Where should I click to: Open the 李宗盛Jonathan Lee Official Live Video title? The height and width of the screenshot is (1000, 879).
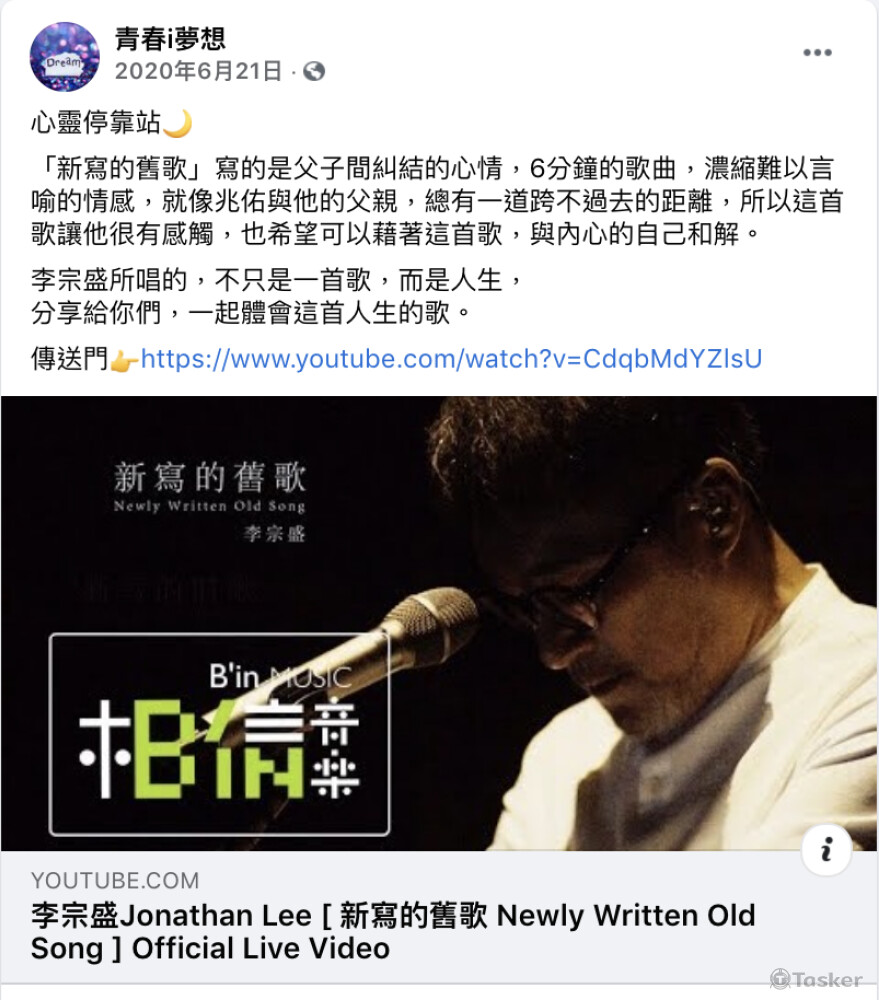(393, 931)
